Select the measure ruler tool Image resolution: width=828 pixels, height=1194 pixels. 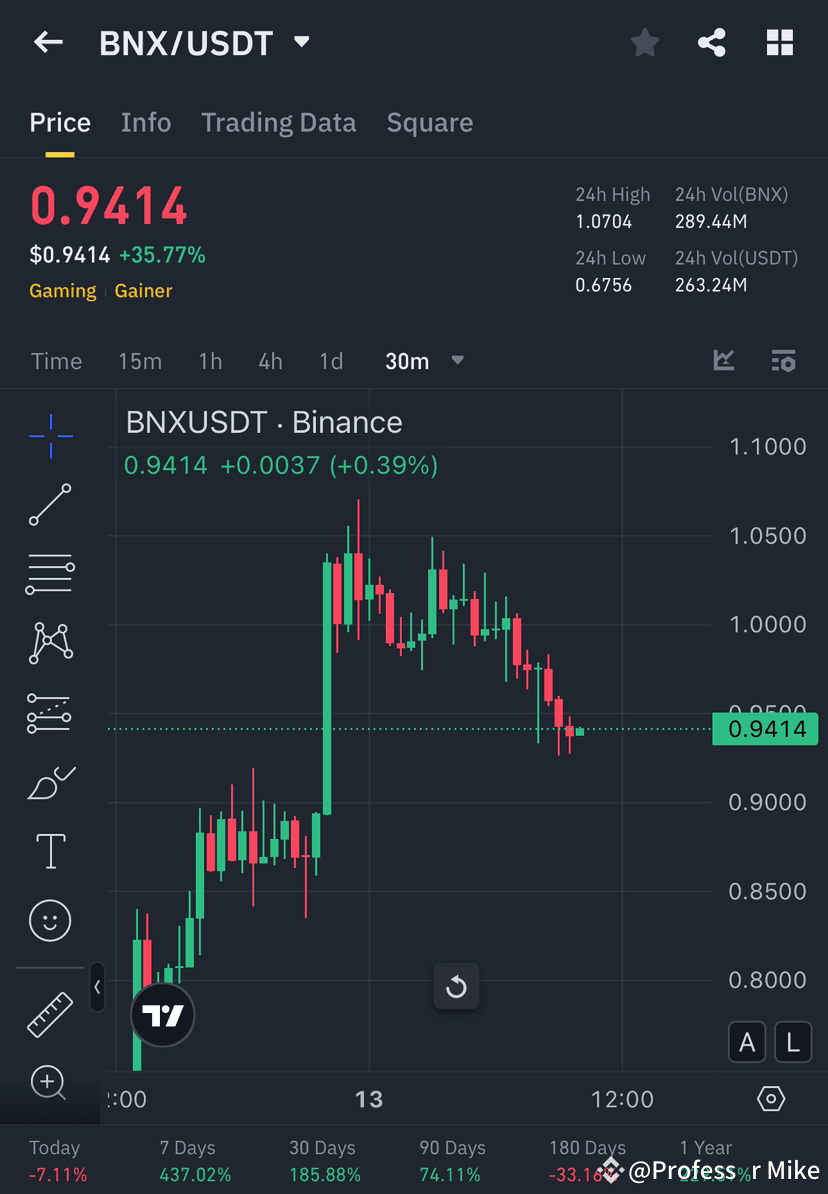click(x=50, y=1013)
